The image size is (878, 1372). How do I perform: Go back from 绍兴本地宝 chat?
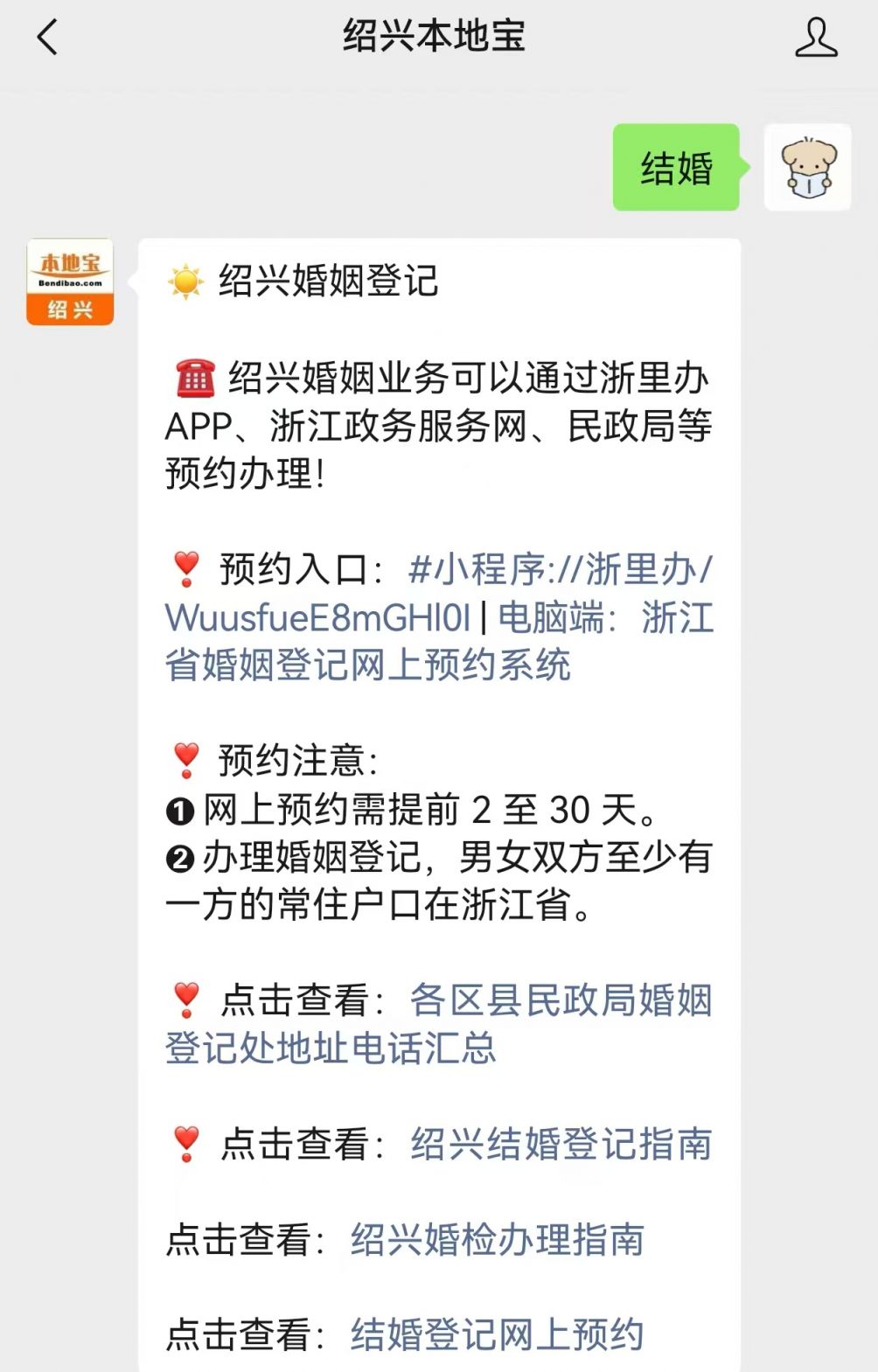click(x=48, y=38)
